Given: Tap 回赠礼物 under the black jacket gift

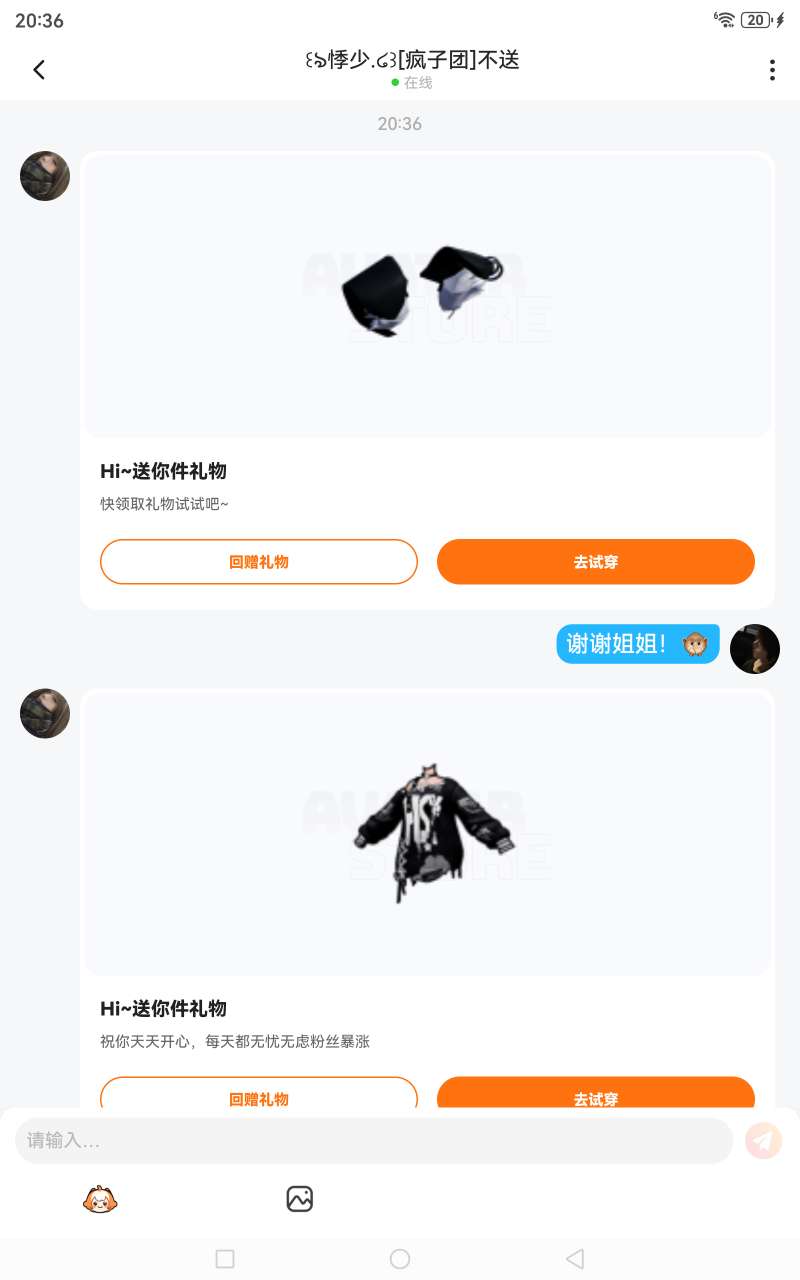Looking at the screenshot, I should [259, 1095].
